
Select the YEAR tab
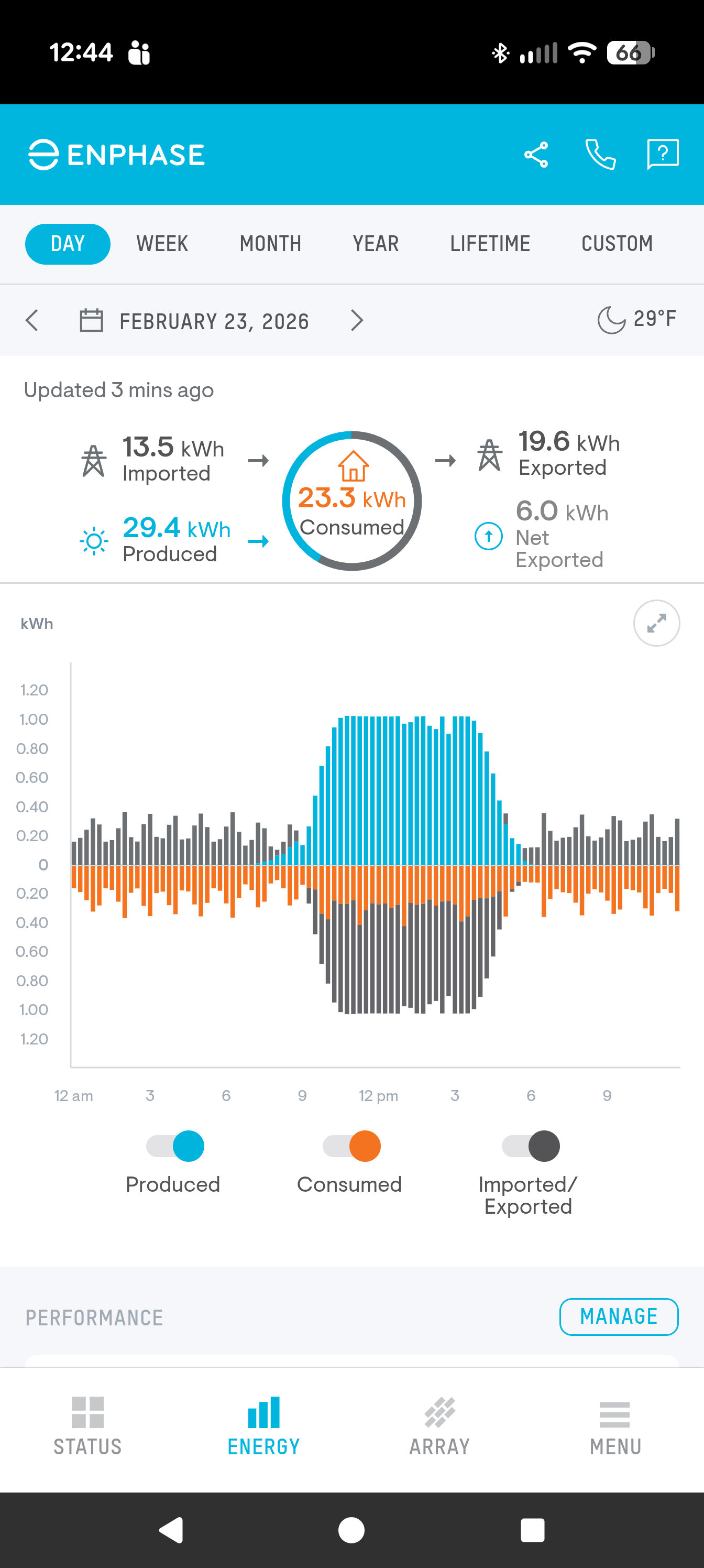[x=376, y=244]
